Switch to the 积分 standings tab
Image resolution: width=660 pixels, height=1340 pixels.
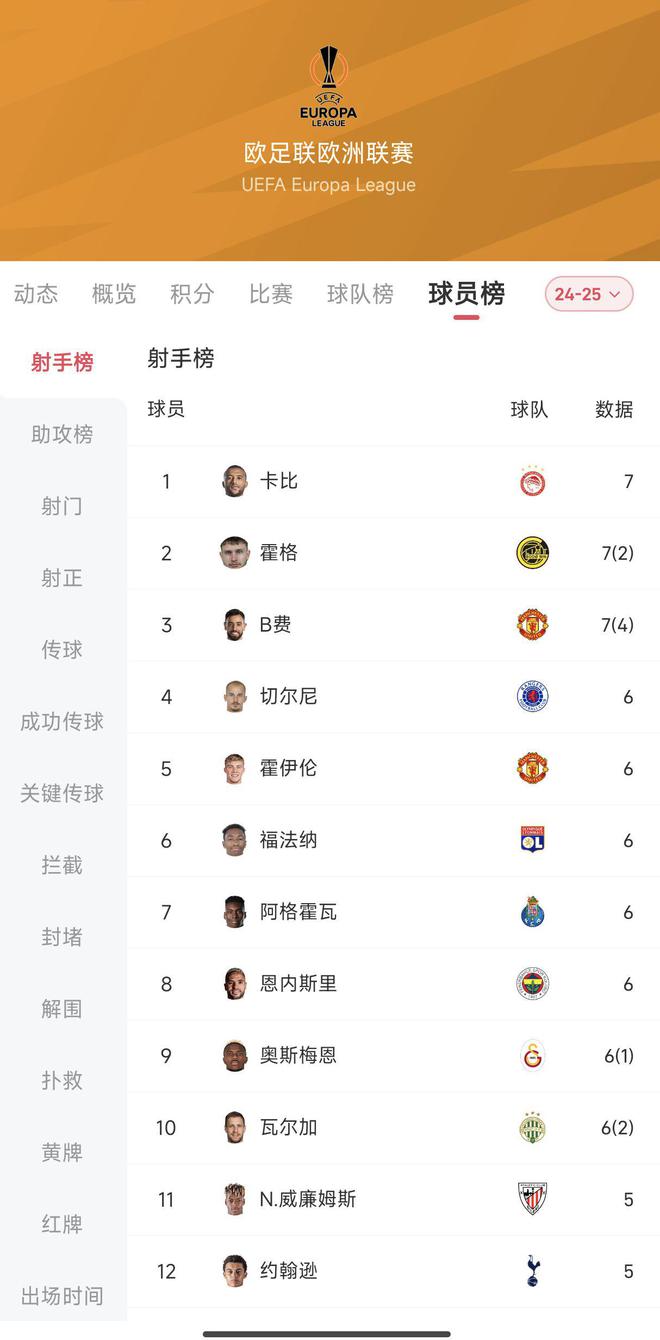tap(192, 294)
